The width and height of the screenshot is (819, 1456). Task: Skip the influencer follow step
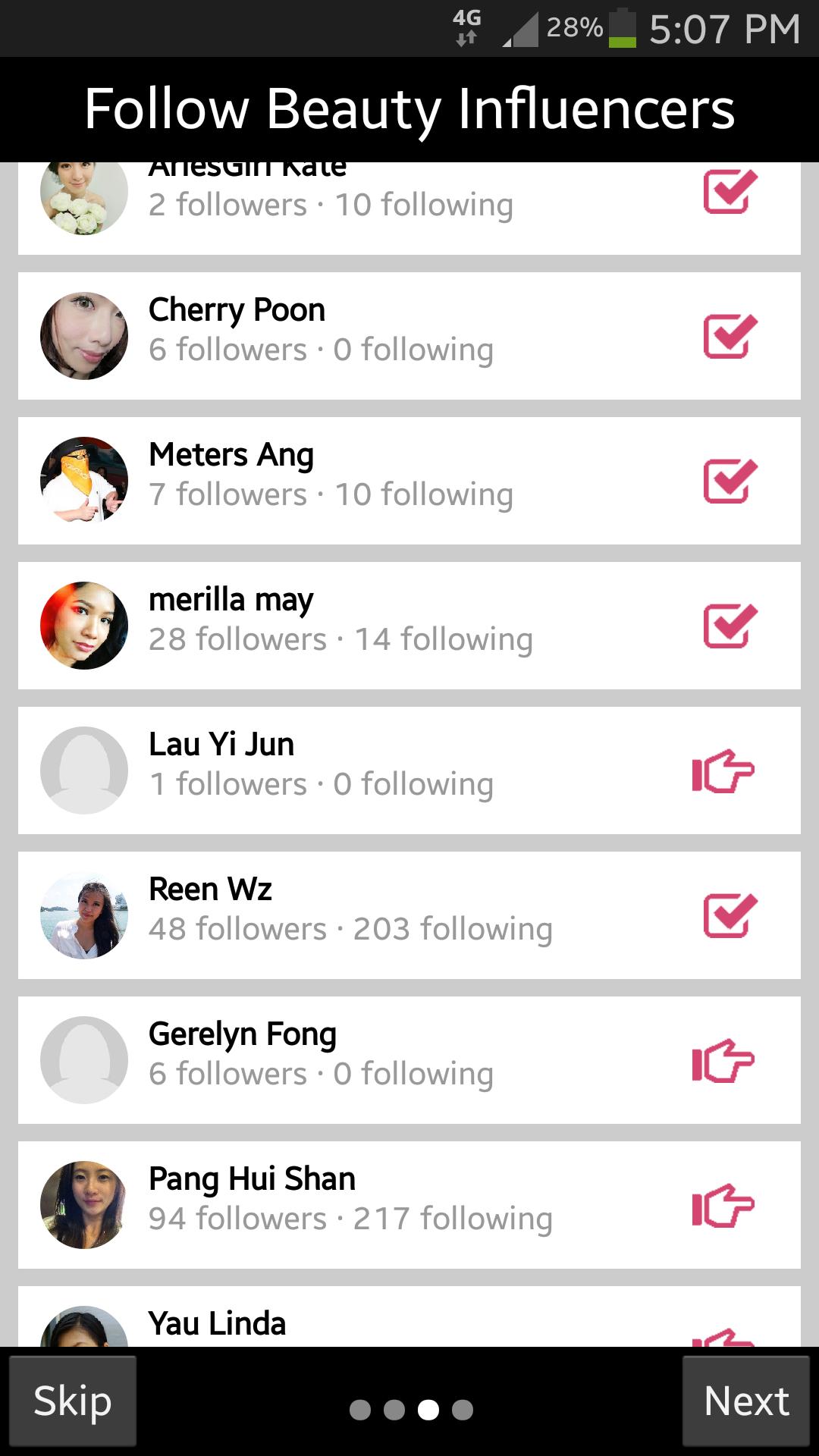pos(73,1401)
